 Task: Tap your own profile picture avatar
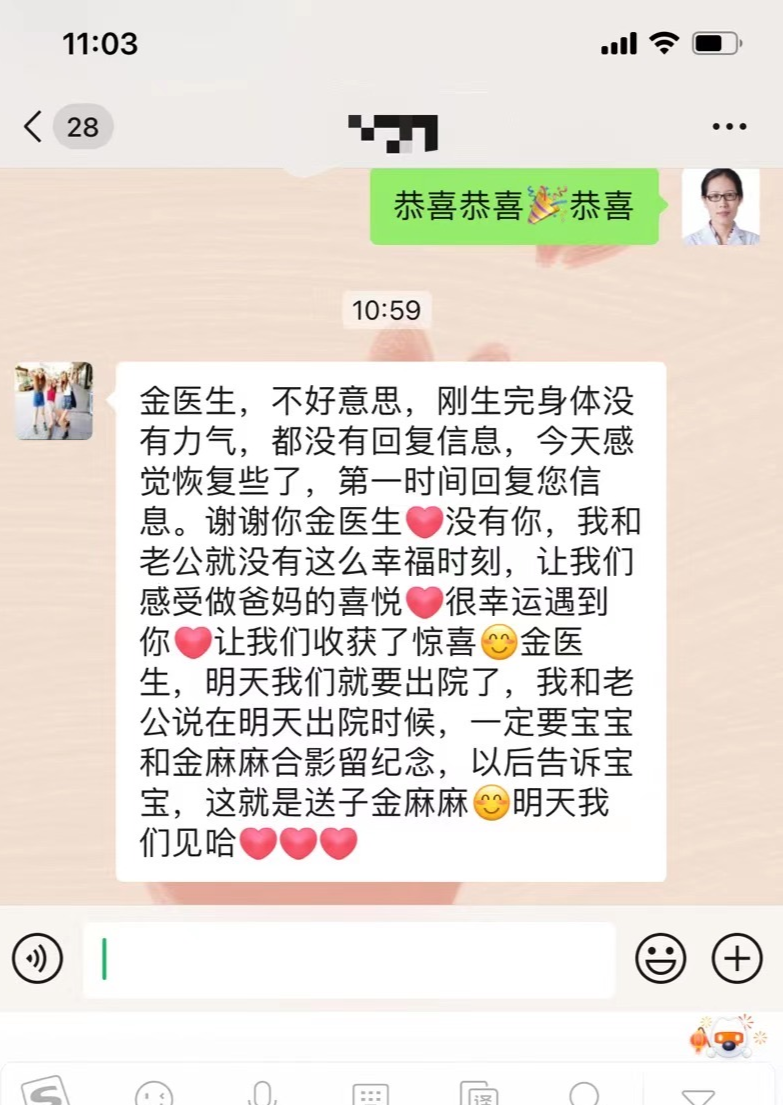(722, 207)
